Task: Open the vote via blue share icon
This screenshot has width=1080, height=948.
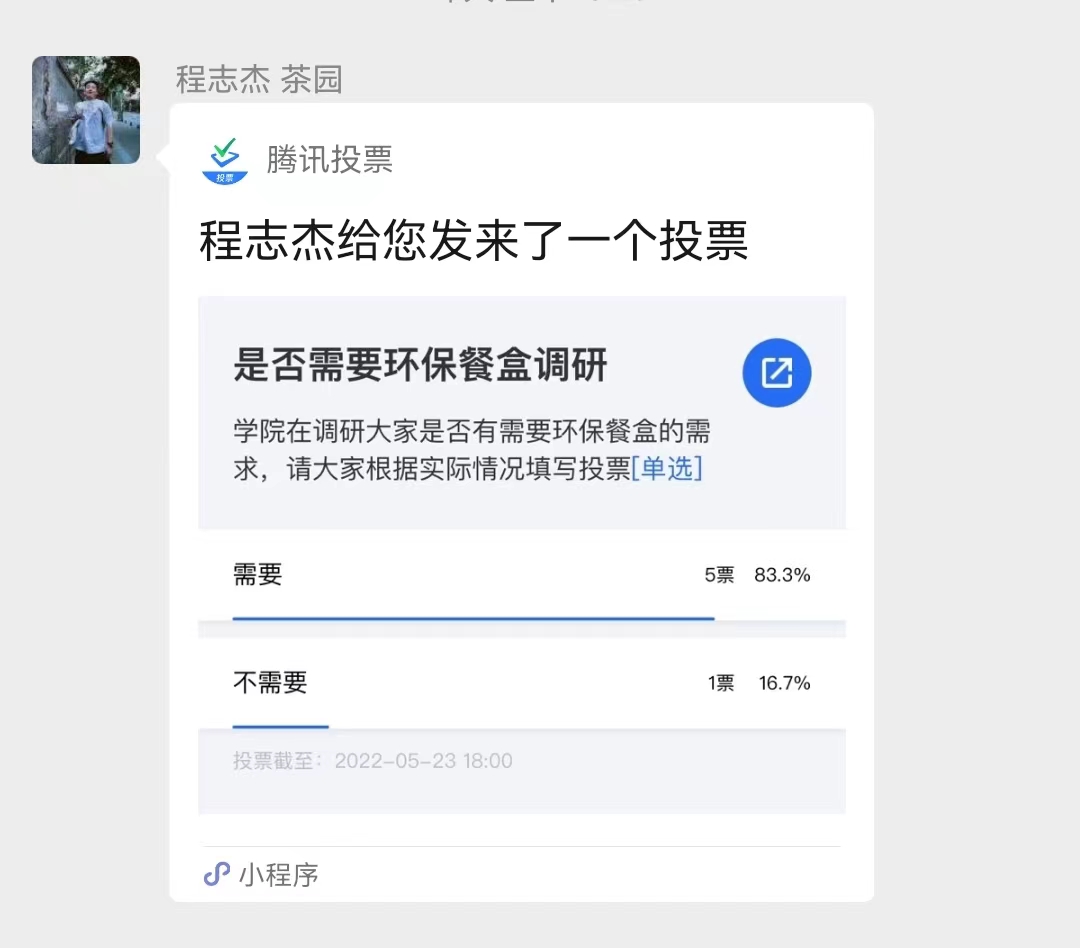Action: pyautogui.click(x=776, y=373)
